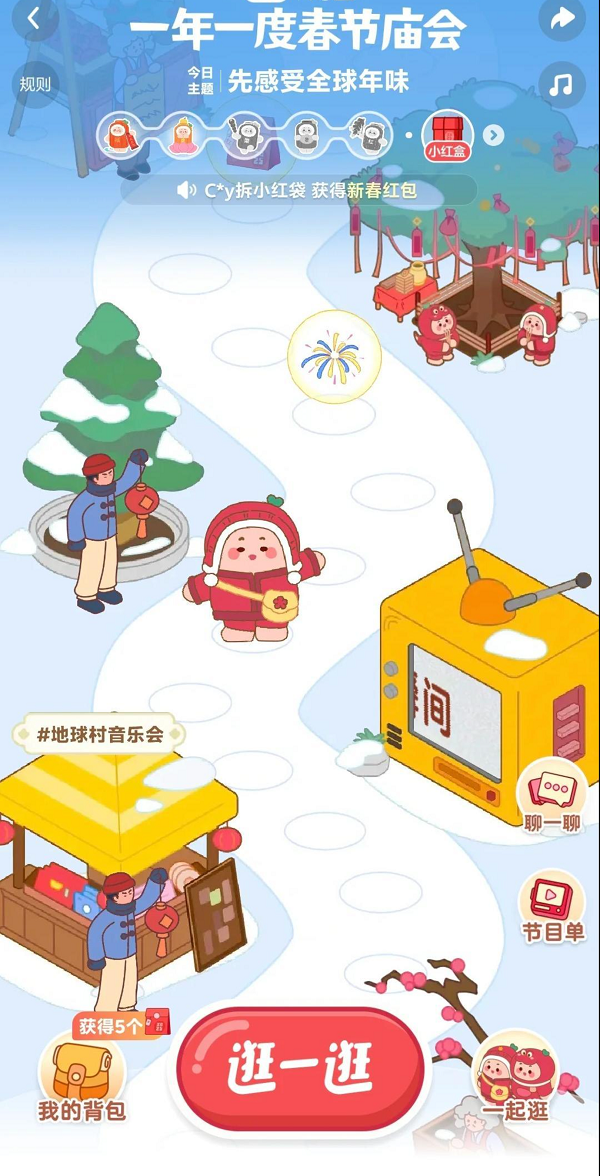Share this temple fair page
600x1176 pixels.
[562, 19]
